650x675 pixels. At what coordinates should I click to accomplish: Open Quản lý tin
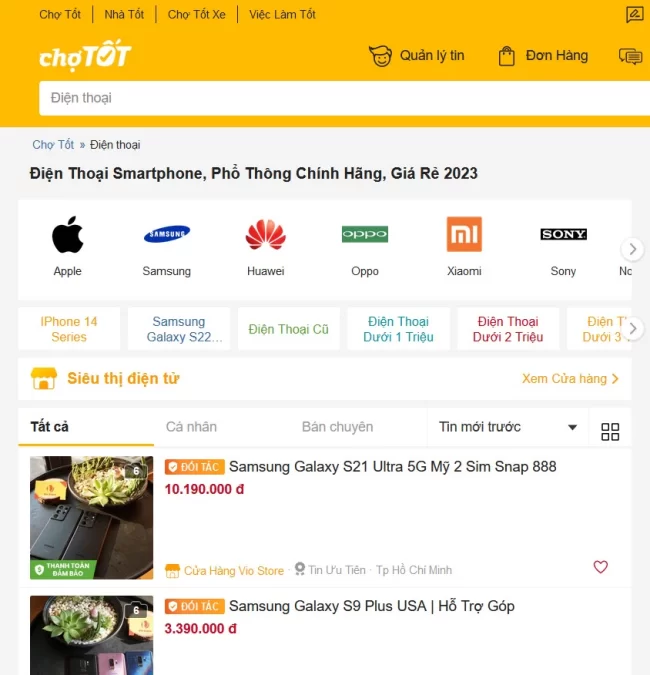417,56
